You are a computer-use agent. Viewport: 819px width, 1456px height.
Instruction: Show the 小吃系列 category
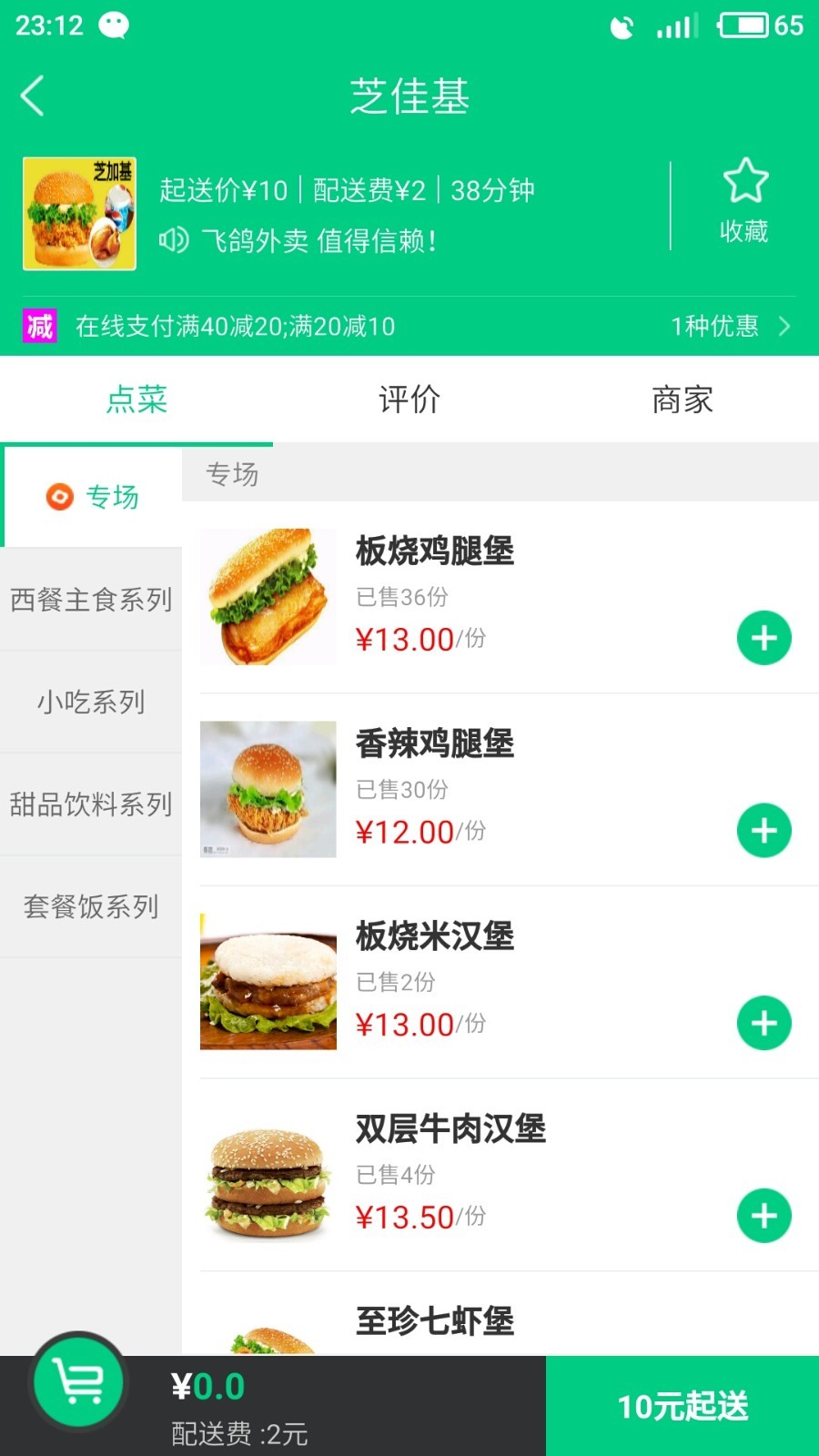(91, 702)
